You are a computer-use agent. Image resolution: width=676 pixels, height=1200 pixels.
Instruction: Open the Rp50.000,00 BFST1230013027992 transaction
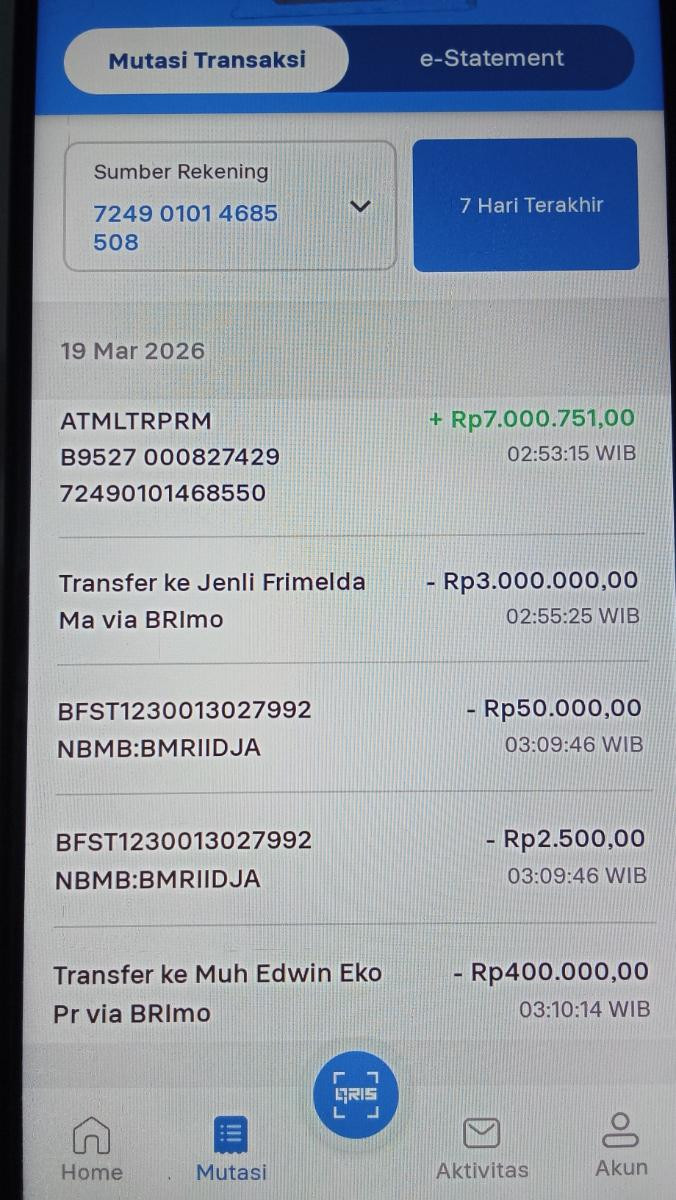tap(348, 727)
